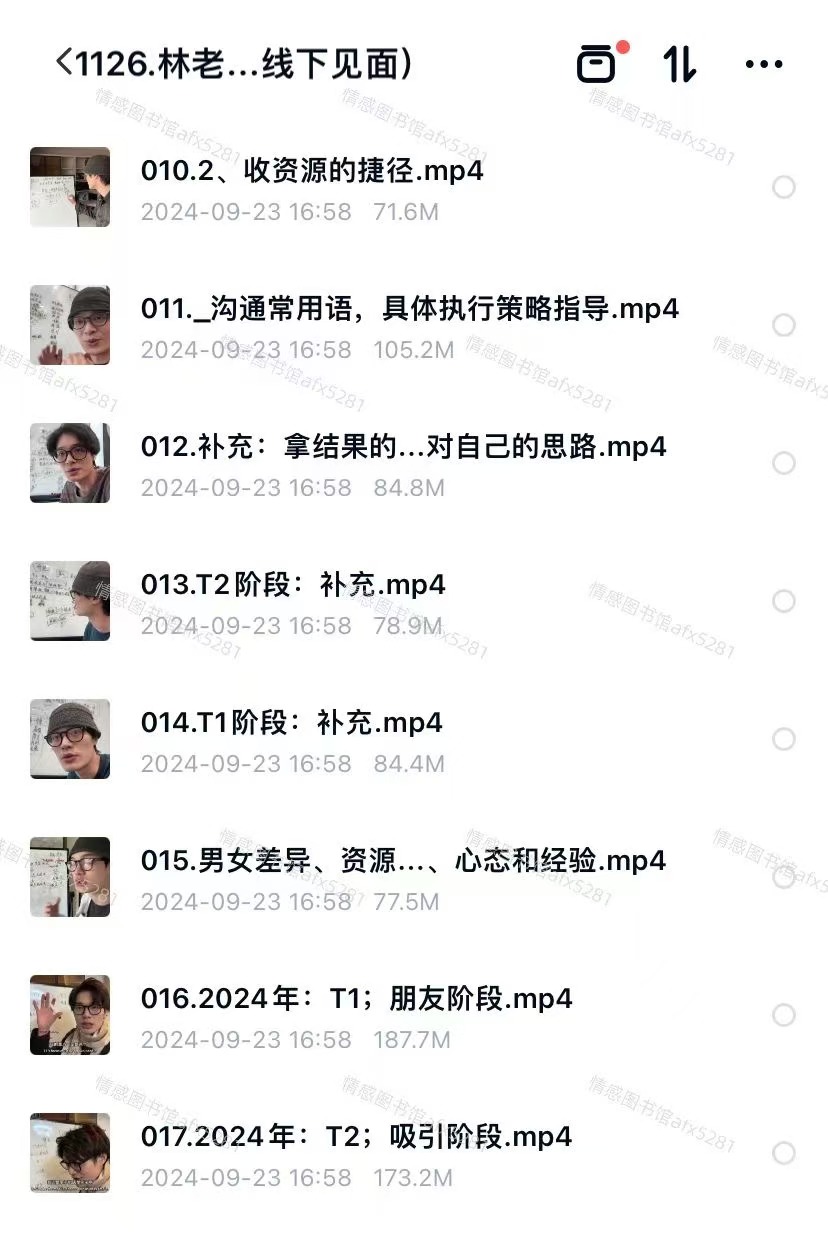This screenshot has height=1240, width=828.
Task: Play the 012.补充 video file
Action: 403,447
